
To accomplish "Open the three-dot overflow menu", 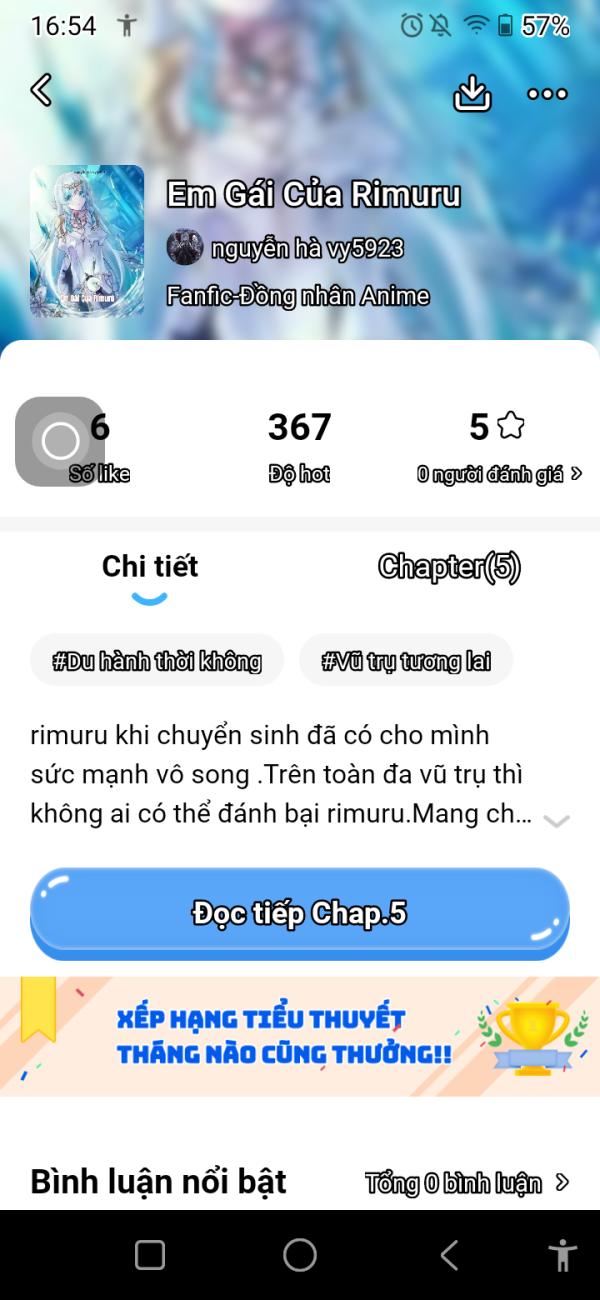I will 547,94.
